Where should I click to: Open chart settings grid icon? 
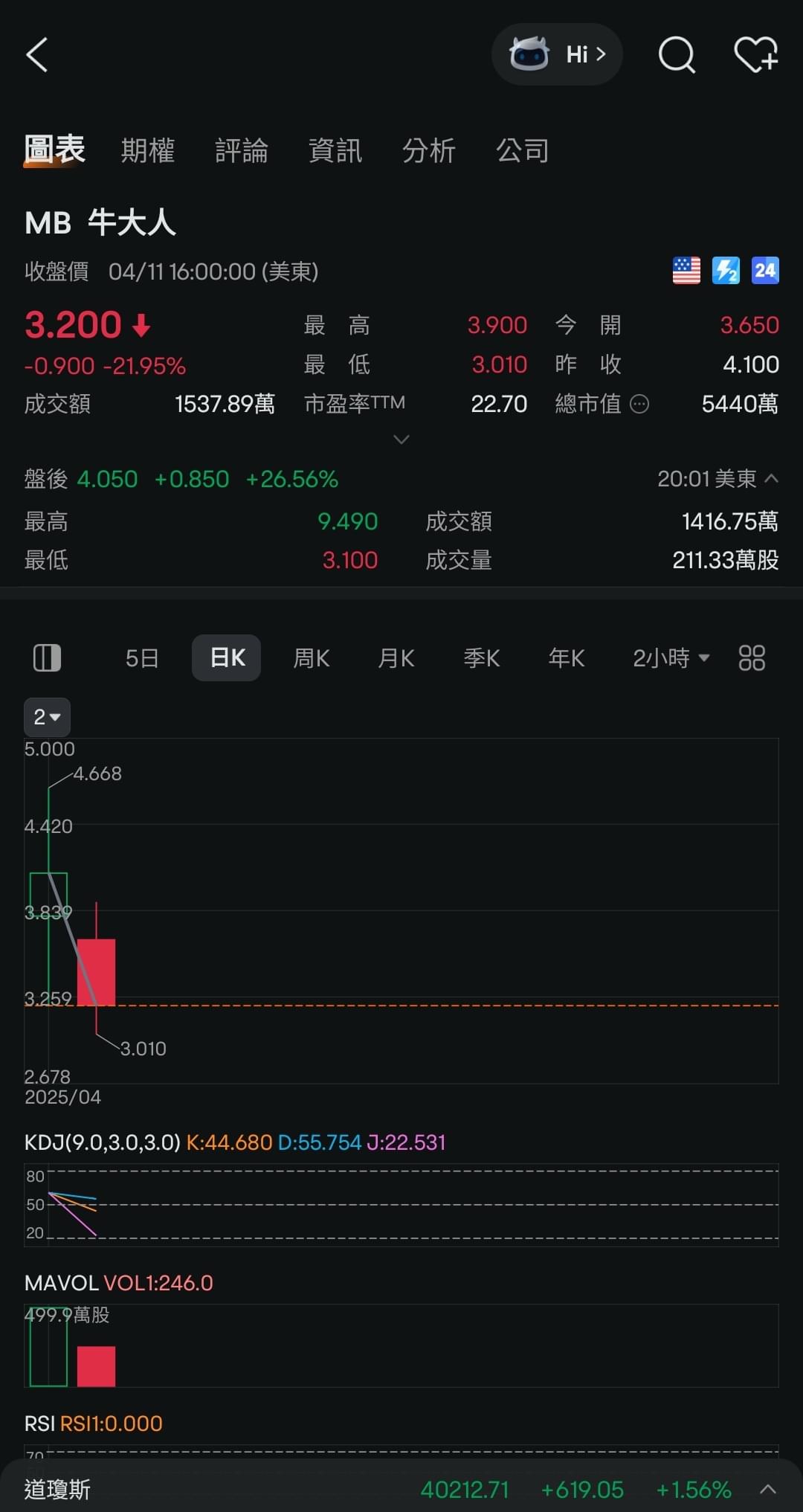click(752, 657)
